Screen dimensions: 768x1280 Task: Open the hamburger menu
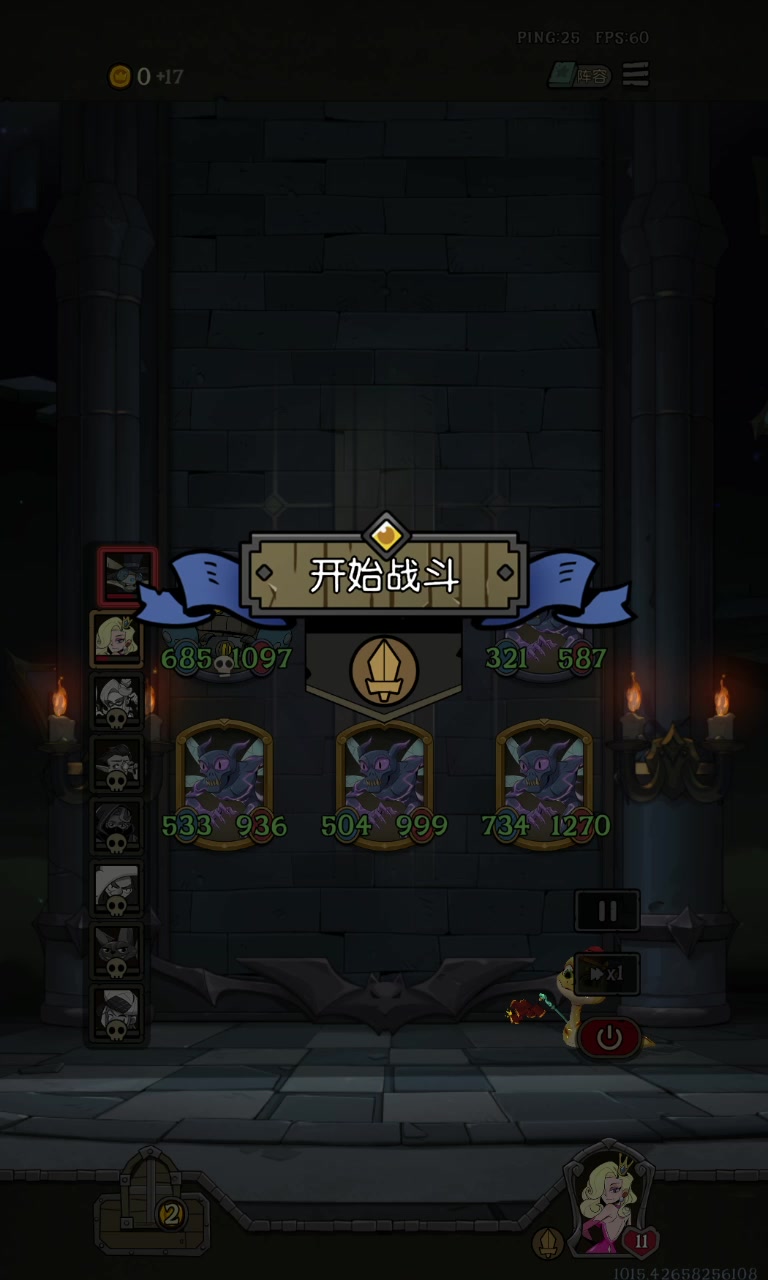(x=635, y=75)
